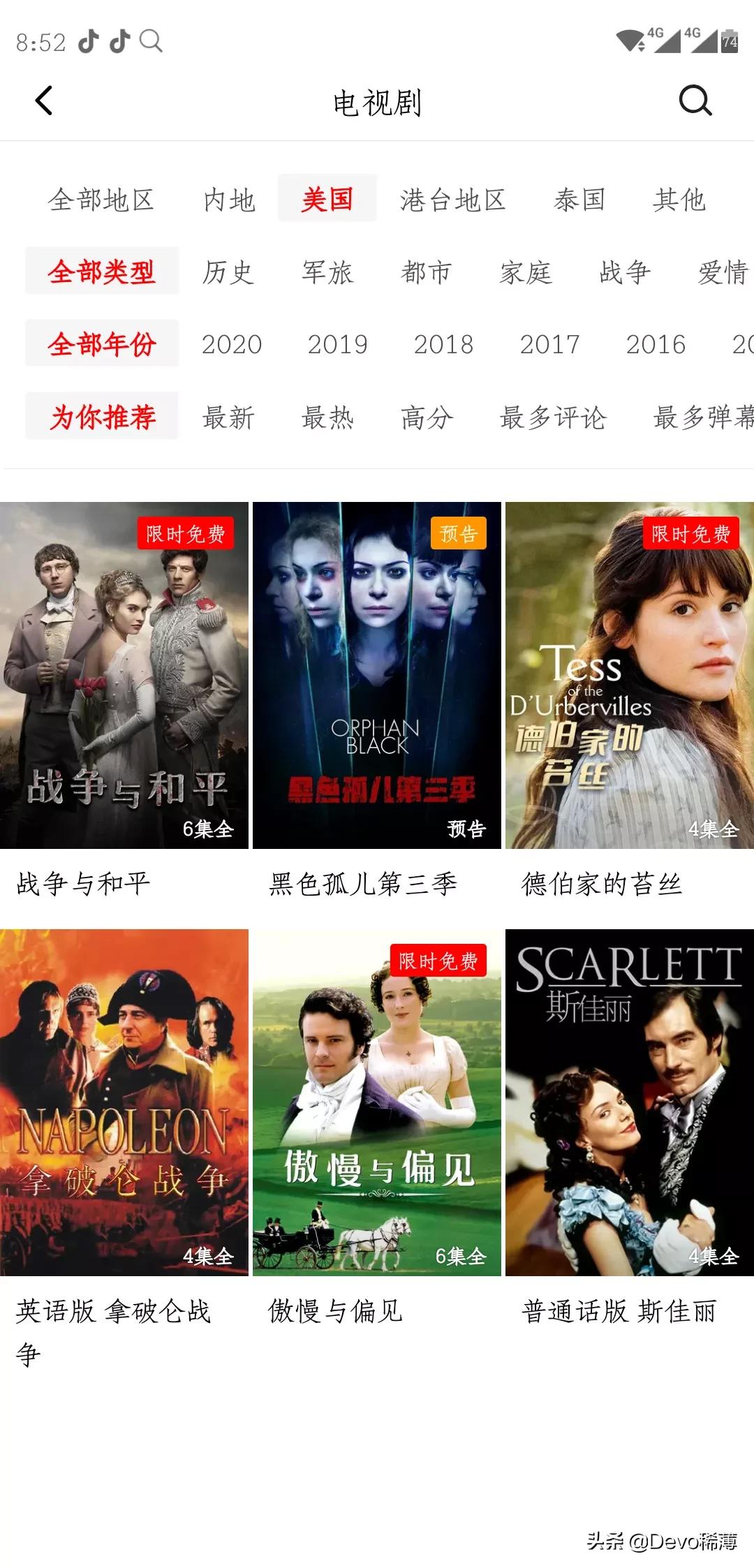Go back from the 电视剧 page

44,101
